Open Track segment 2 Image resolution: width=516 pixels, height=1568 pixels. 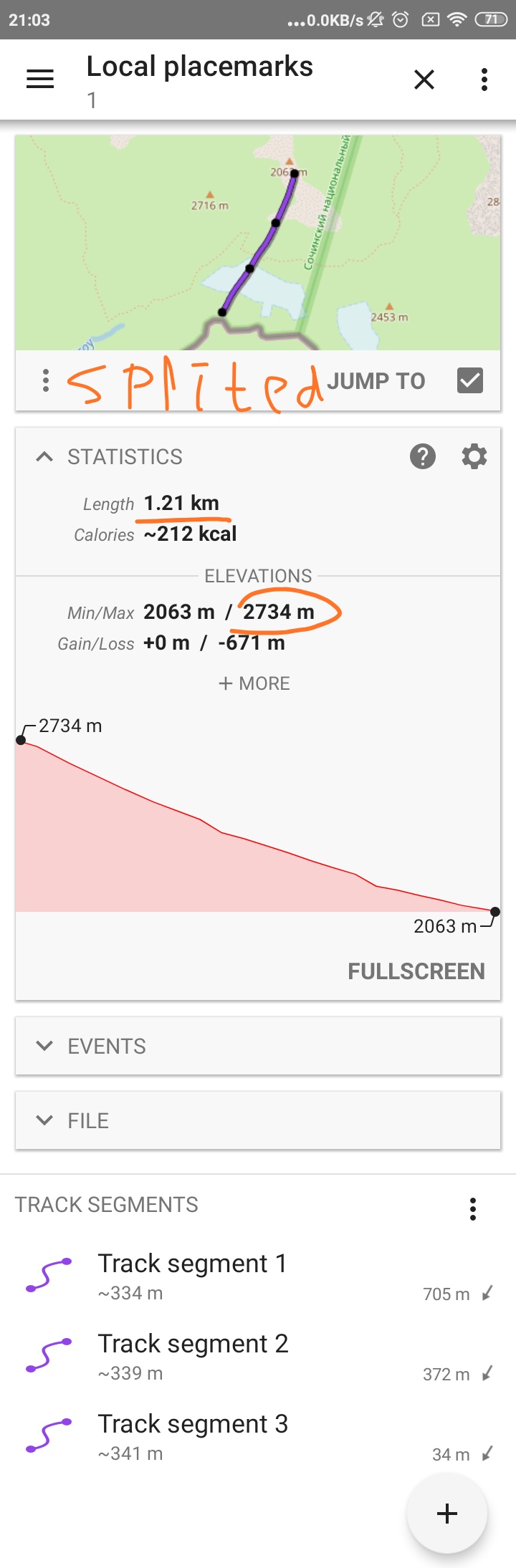(192, 1356)
